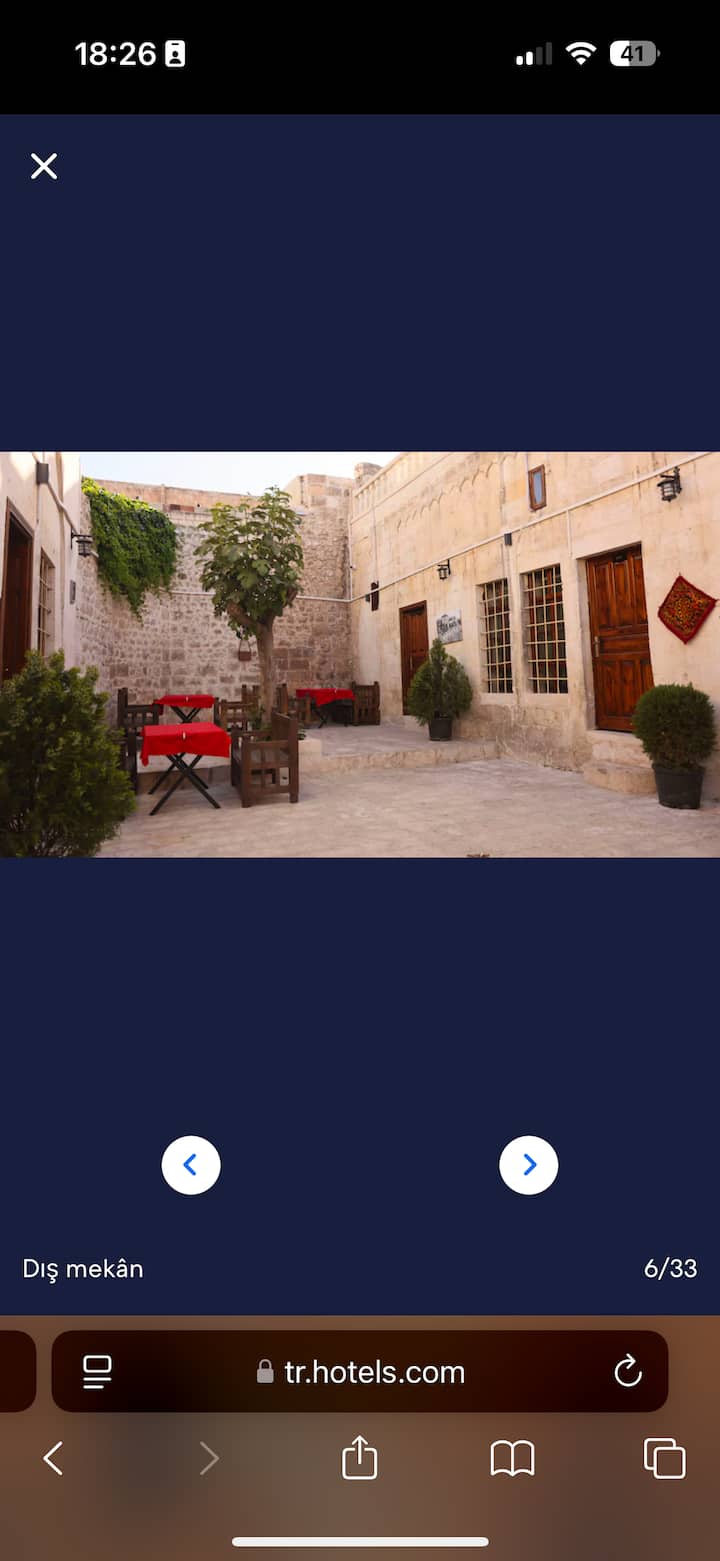This screenshot has height=1561, width=720.
Task: Open Safari bookmarks
Action: point(512,1458)
